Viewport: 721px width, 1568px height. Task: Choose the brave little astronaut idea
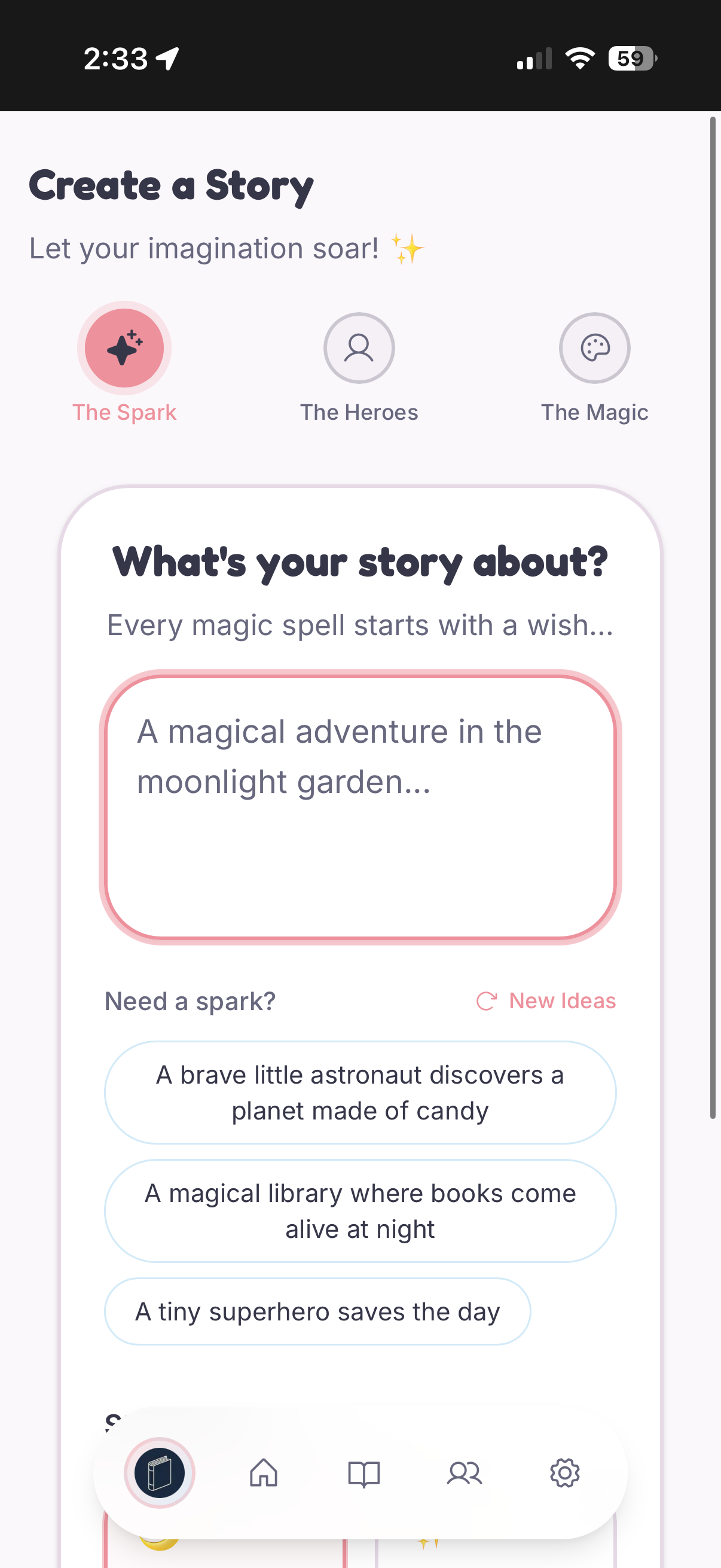[360, 1093]
